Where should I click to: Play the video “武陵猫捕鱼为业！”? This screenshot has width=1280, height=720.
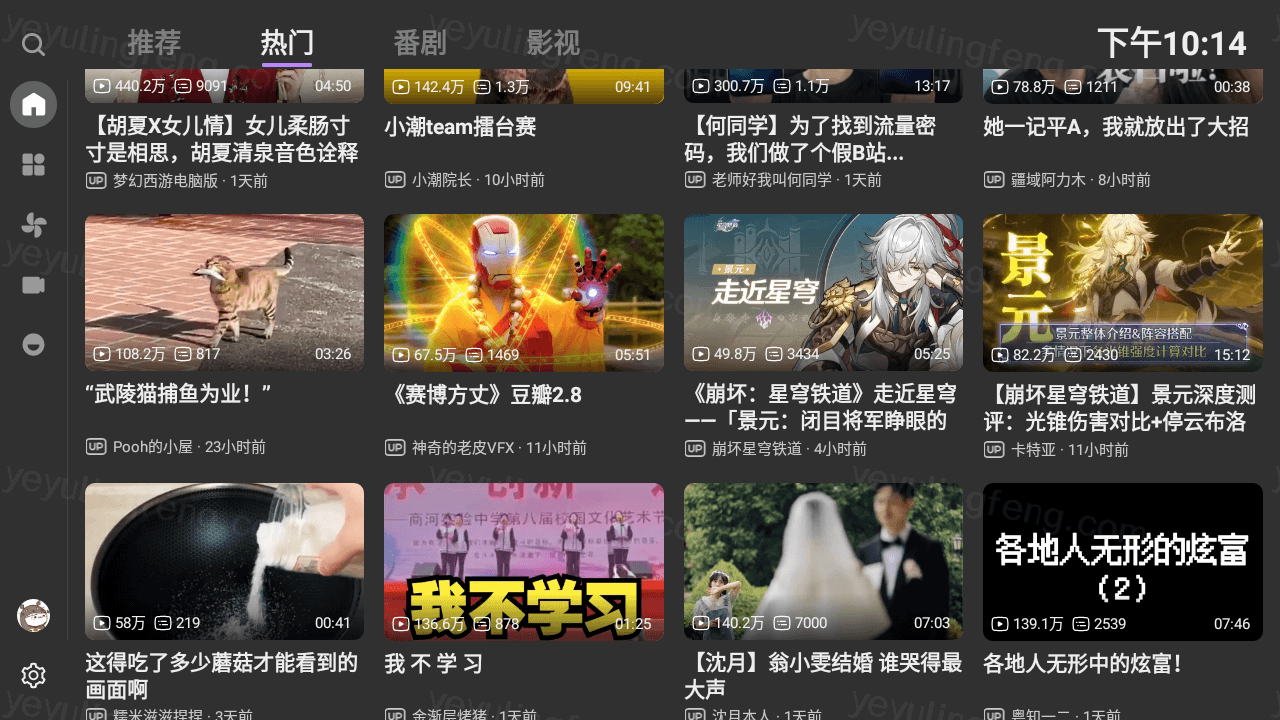pyautogui.click(x=224, y=292)
